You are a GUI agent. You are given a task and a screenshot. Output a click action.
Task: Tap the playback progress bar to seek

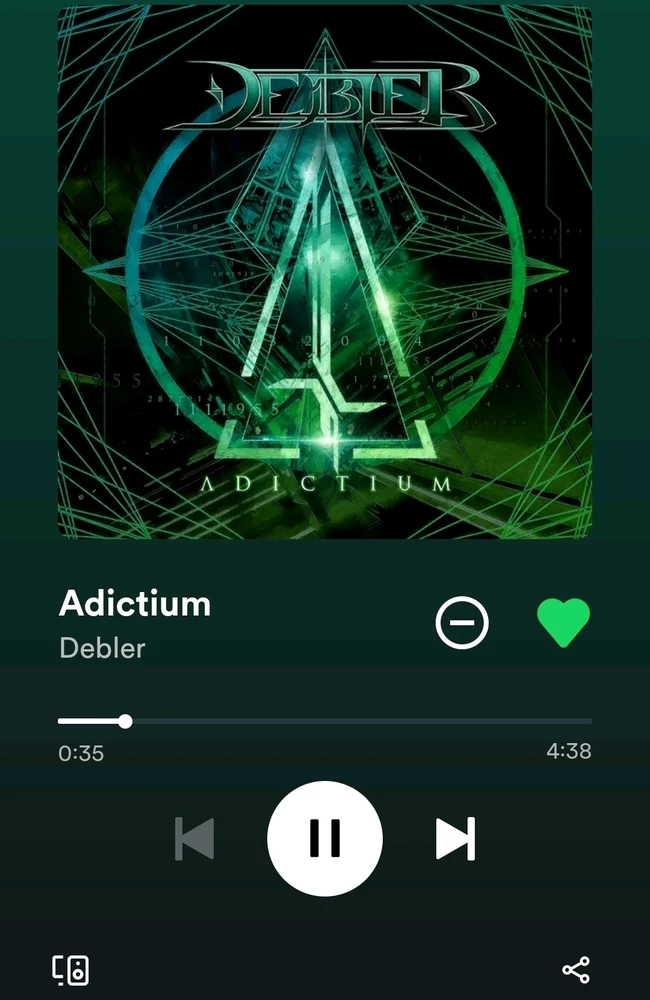coord(325,721)
